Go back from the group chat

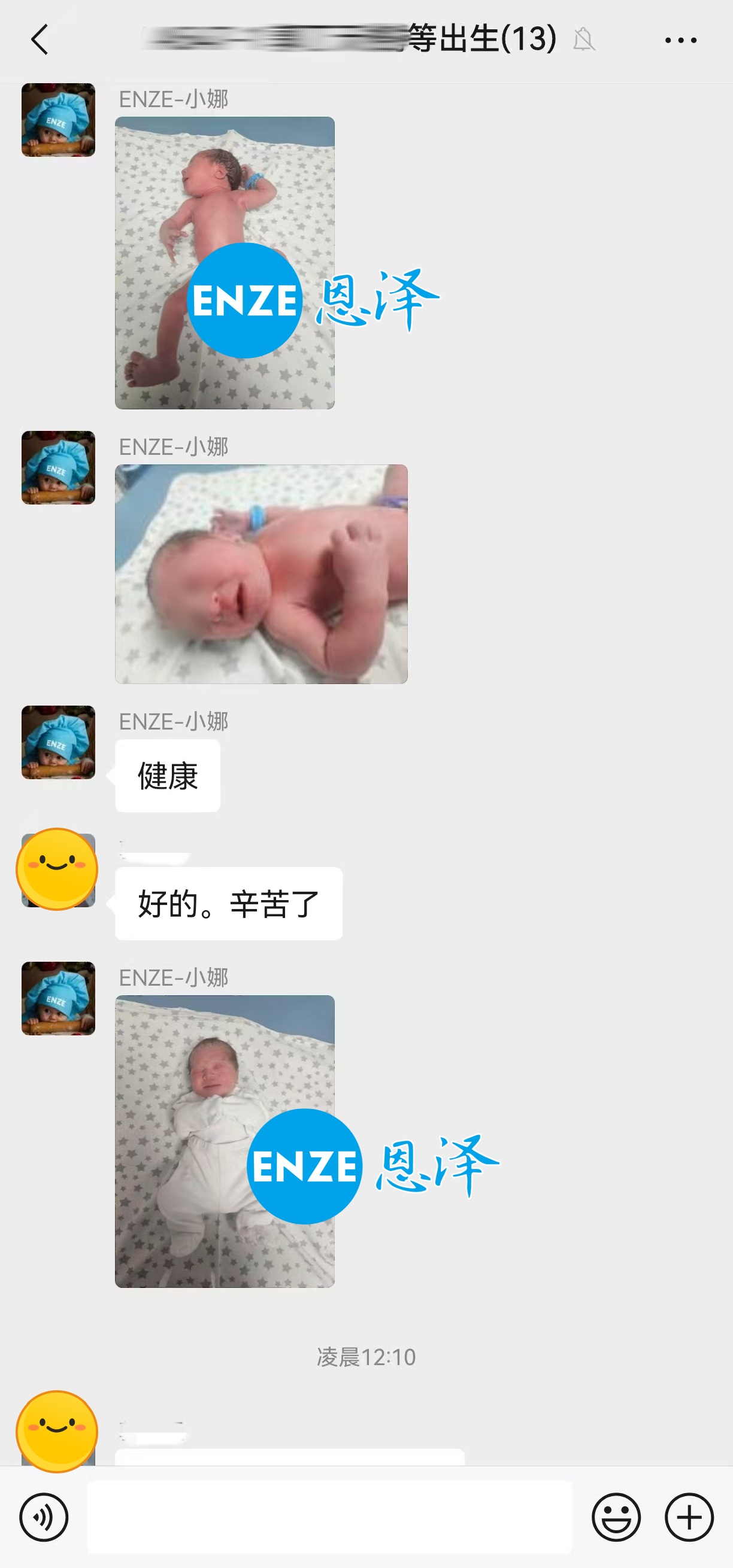(x=39, y=40)
